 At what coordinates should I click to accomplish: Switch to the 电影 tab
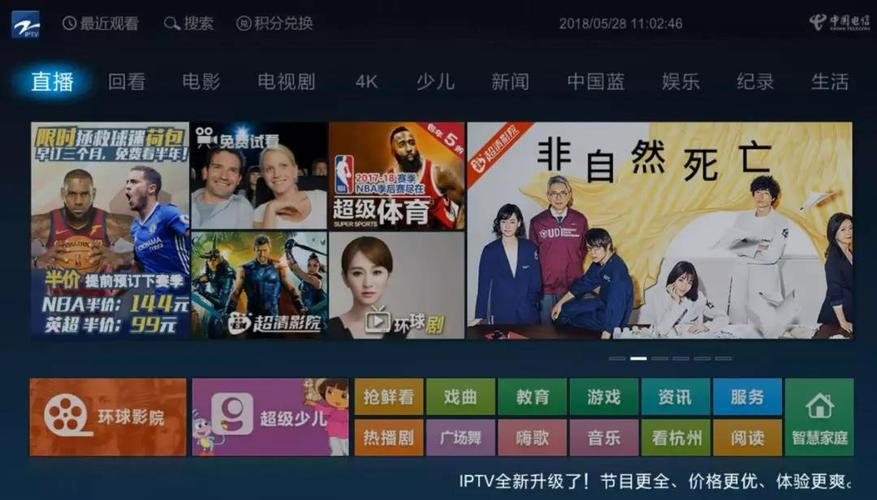[x=201, y=82]
